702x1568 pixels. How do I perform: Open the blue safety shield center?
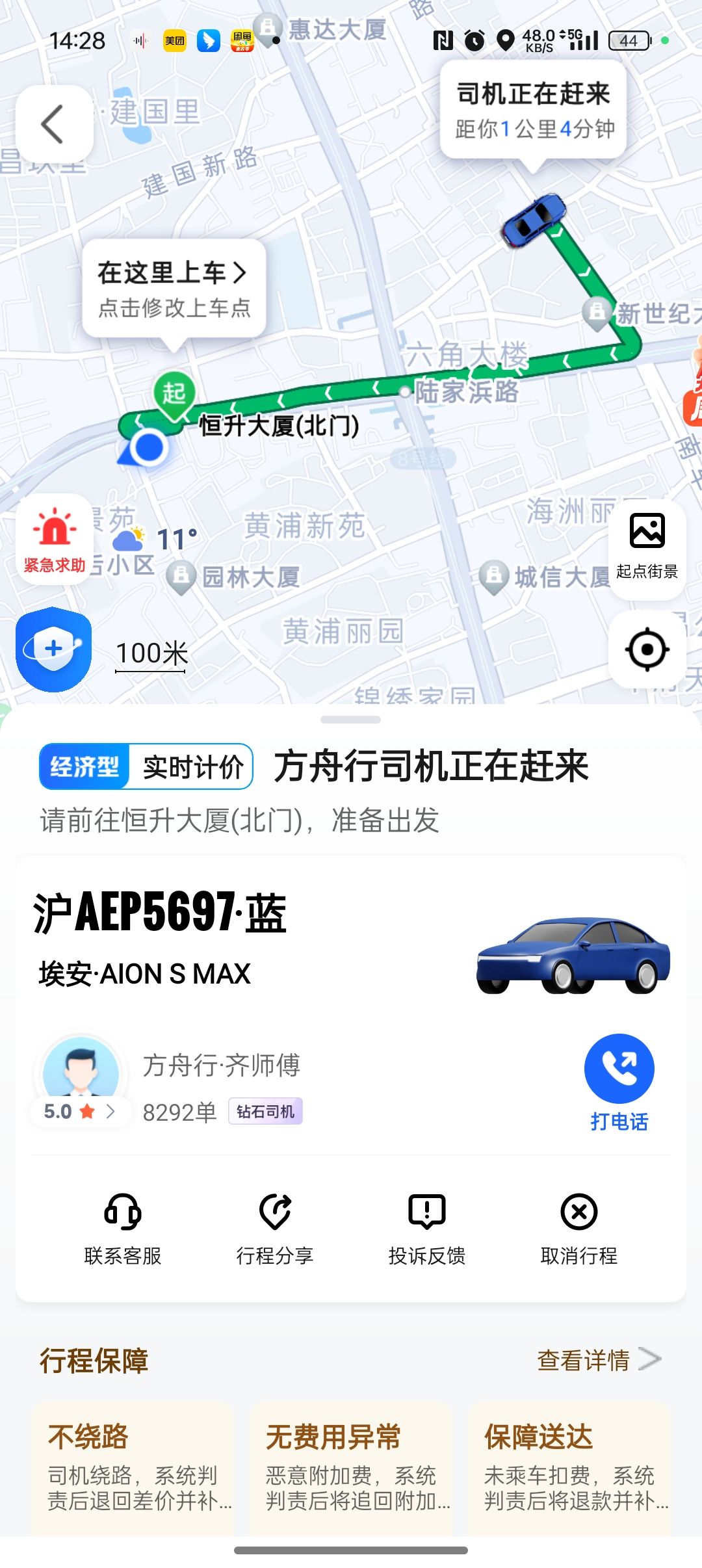(53, 649)
